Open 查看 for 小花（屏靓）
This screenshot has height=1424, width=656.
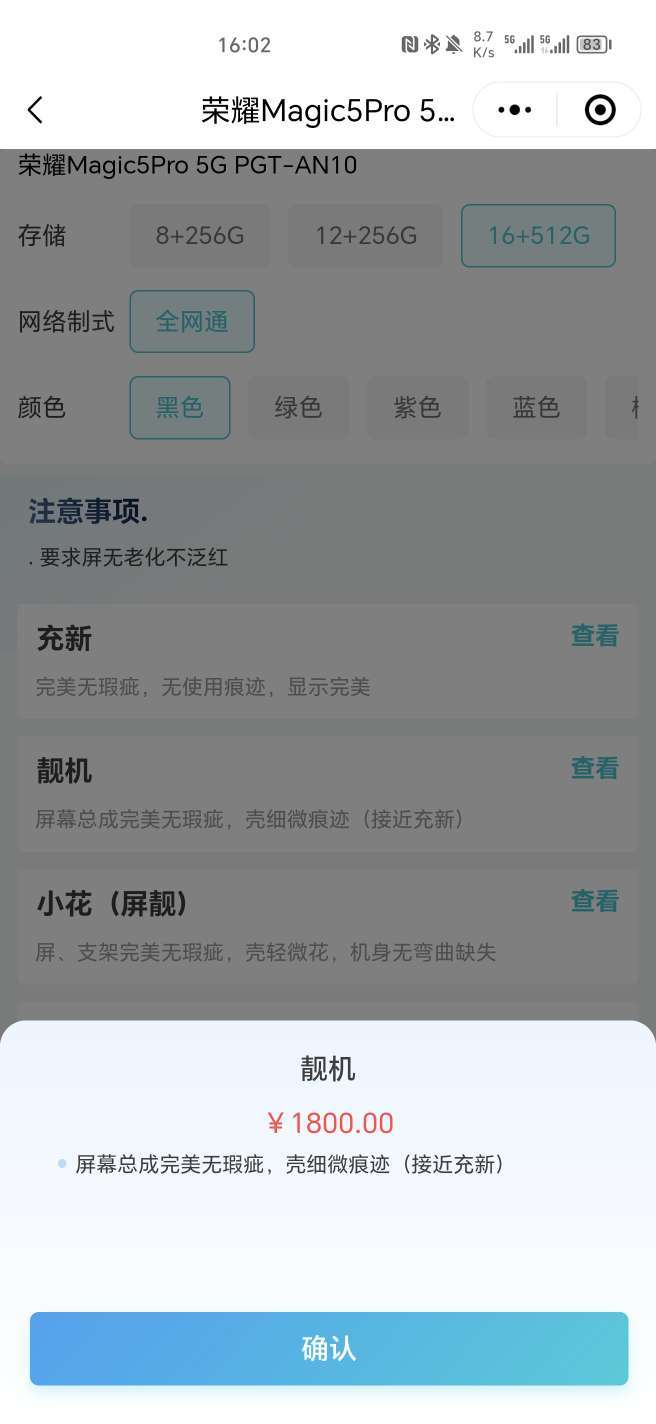(x=595, y=901)
